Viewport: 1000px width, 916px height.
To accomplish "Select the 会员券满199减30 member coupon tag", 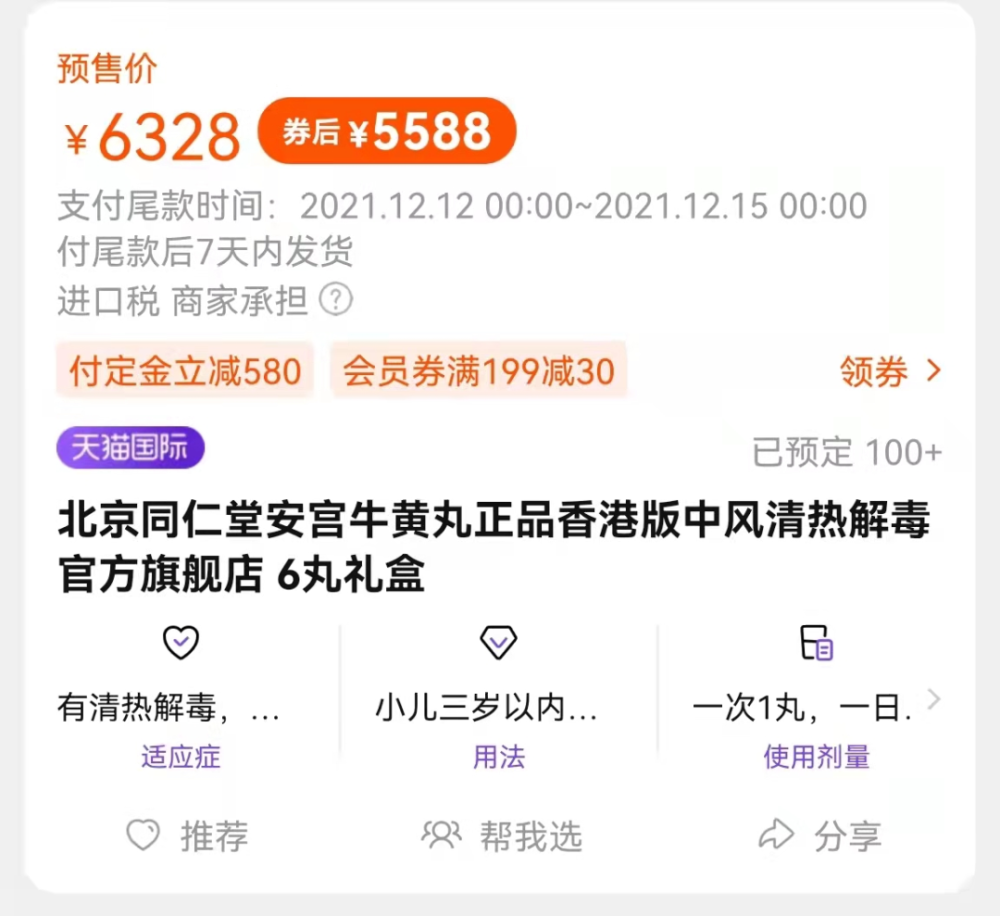I will [478, 371].
